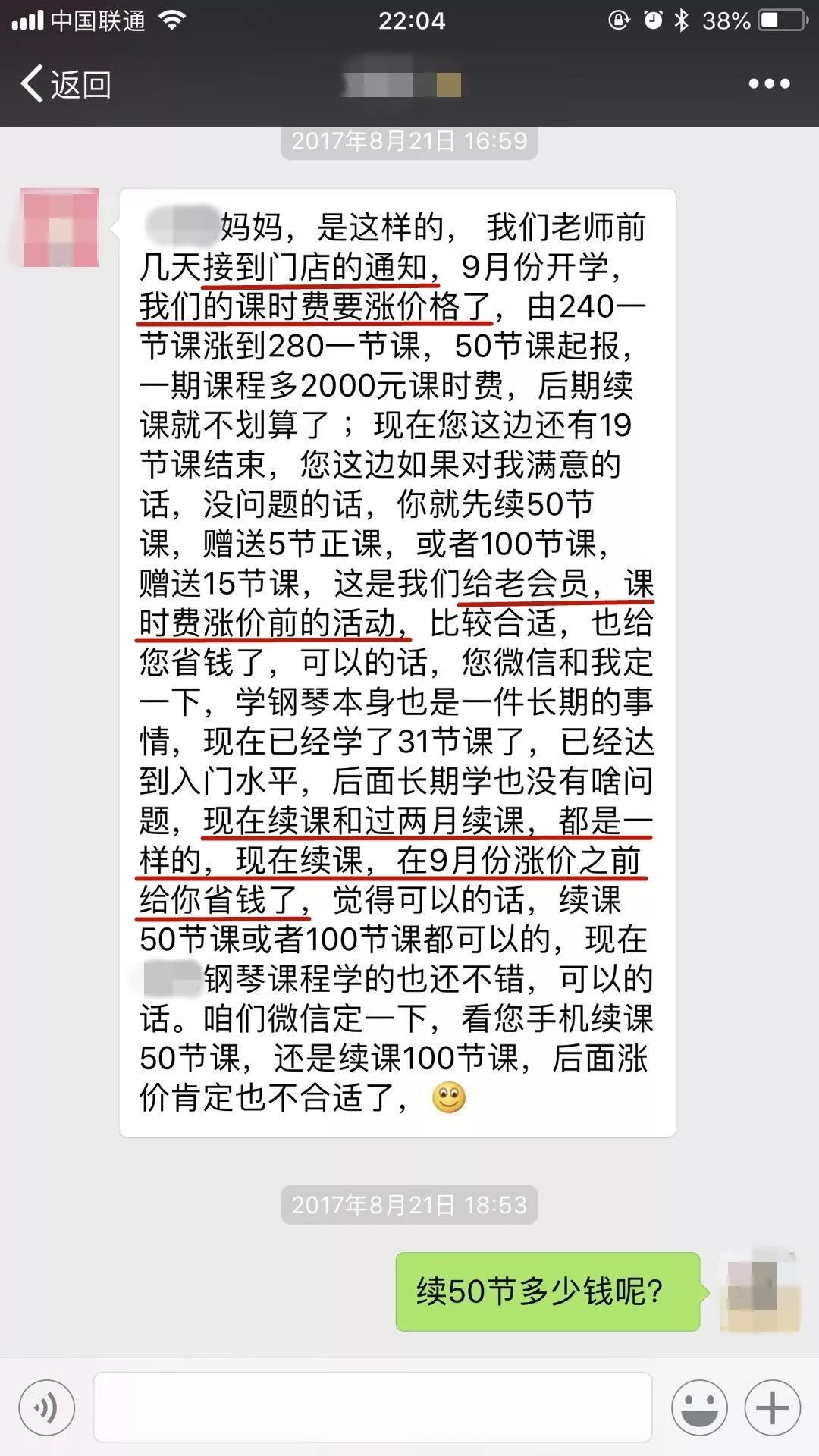Open my own avatar beside 续50节多少钱呢
The width and height of the screenshot is (819, 1456).
759,1292
